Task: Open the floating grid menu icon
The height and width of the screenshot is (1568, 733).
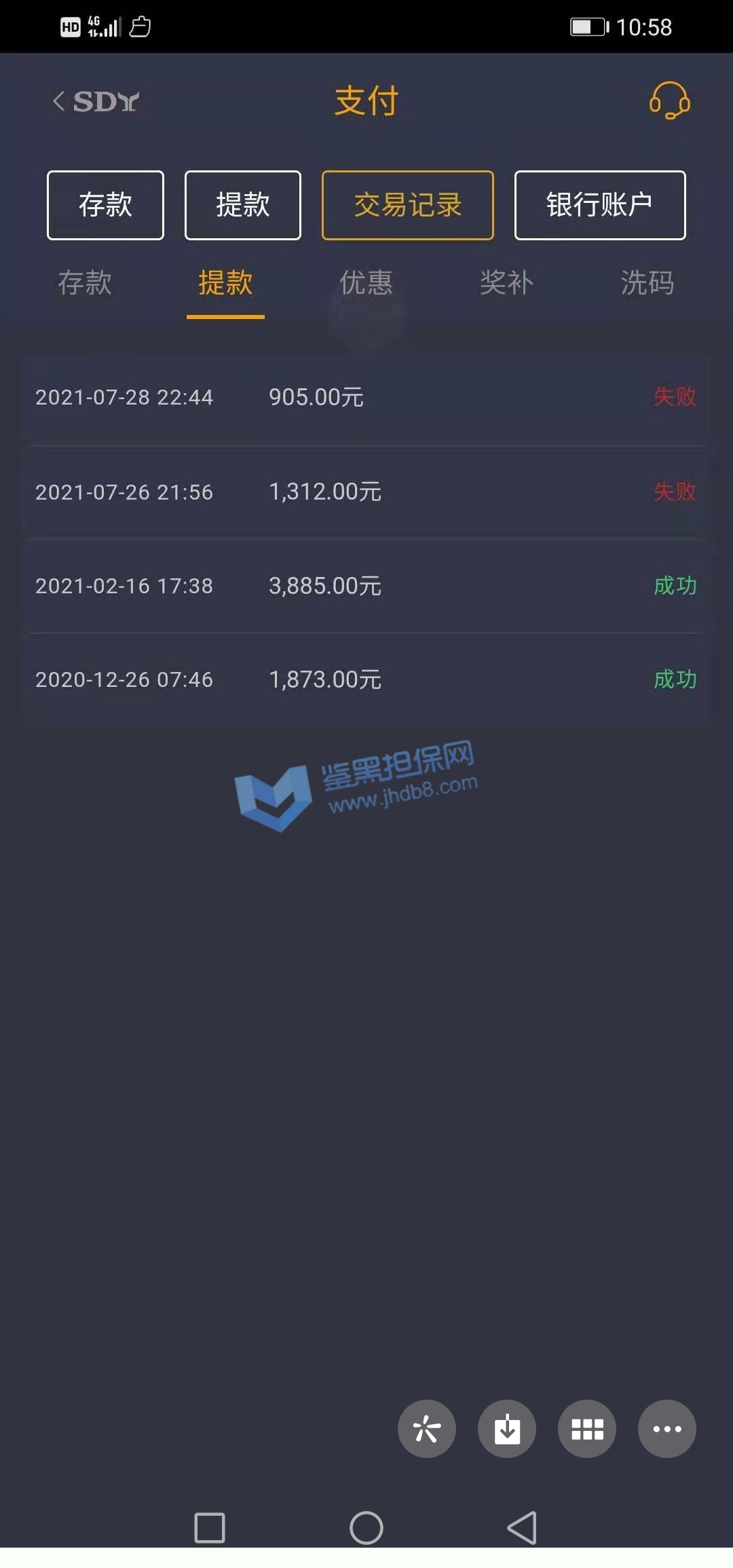Action: pos(587,1429)
